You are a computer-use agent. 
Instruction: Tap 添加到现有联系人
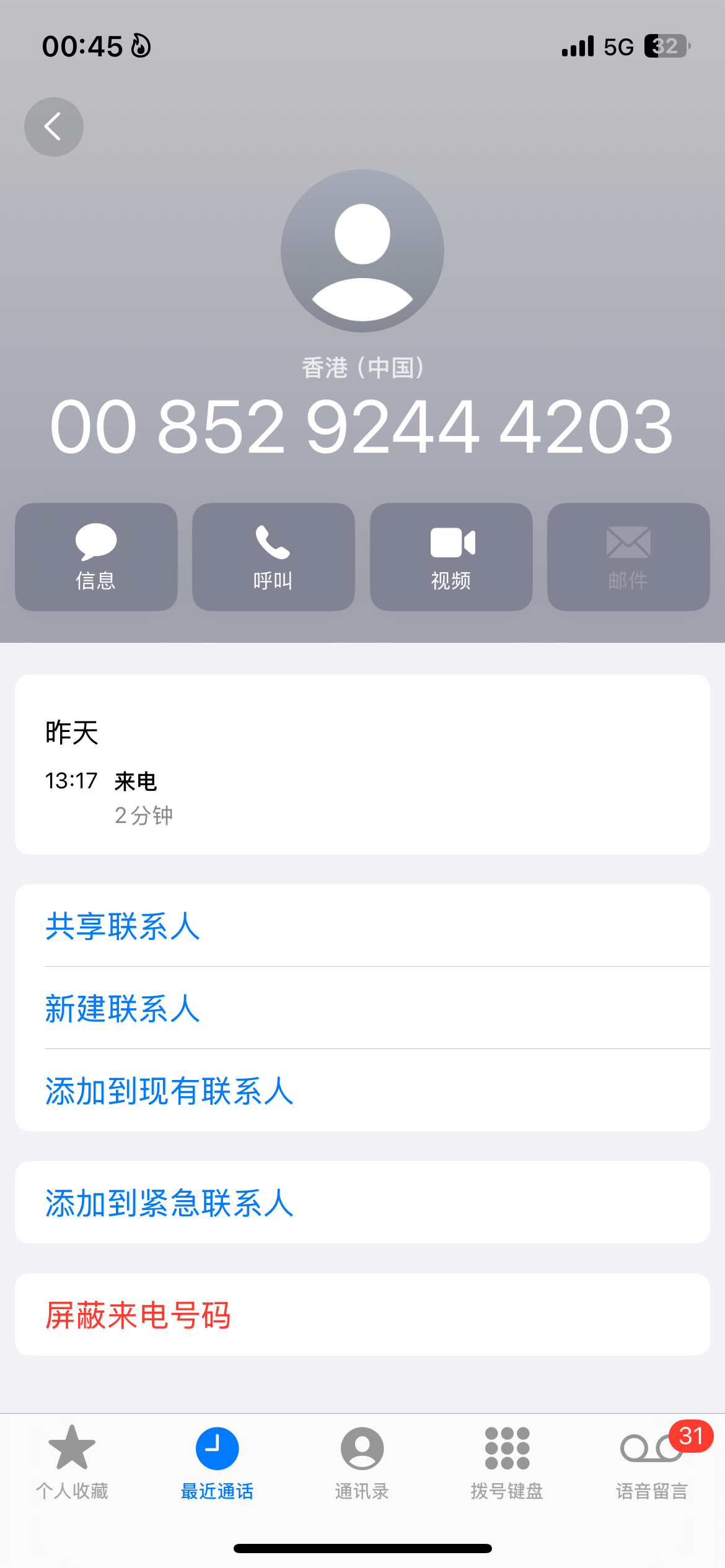click(169, 1091)
